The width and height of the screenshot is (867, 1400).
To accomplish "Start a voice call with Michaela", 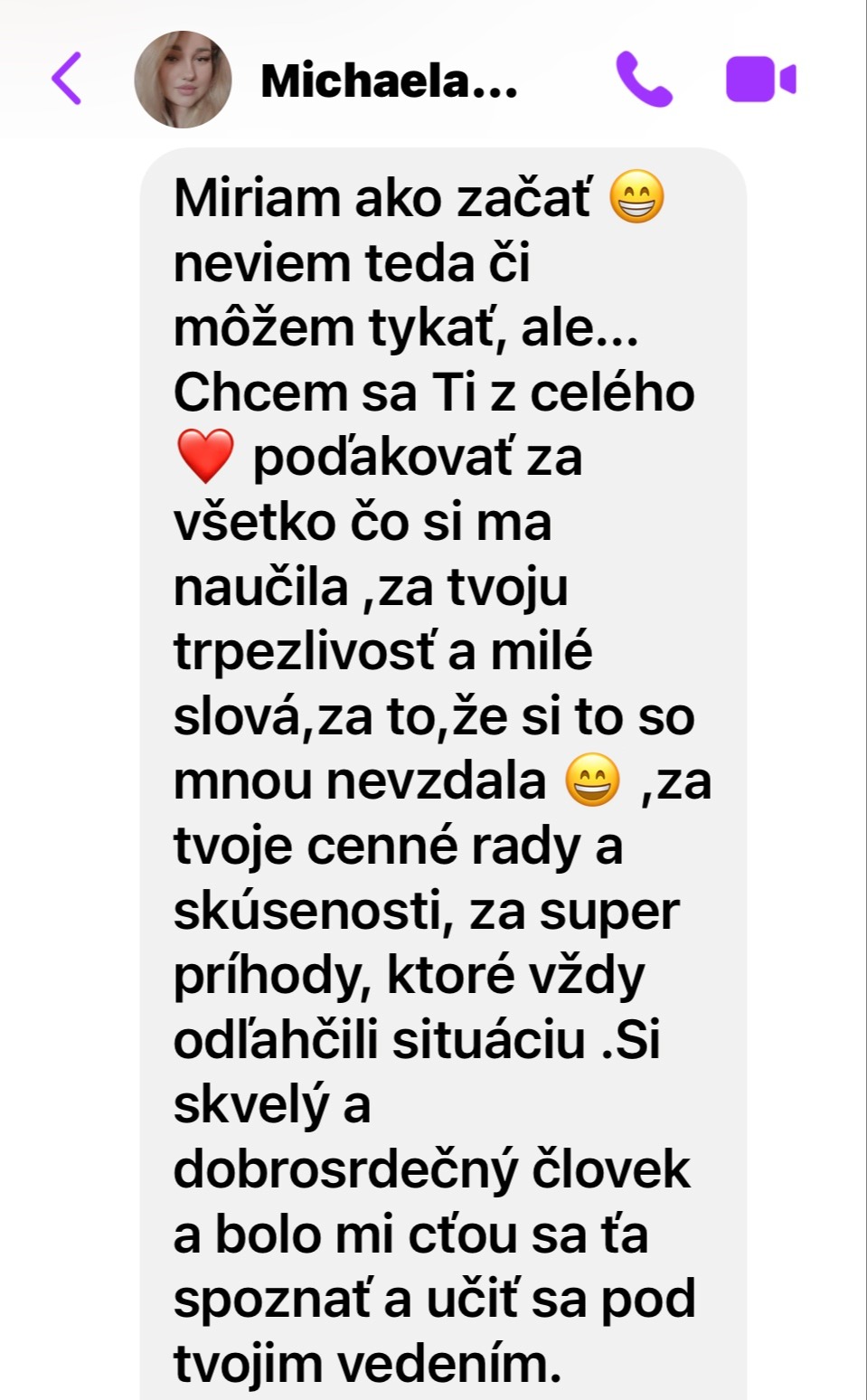I will pos(643,80).
